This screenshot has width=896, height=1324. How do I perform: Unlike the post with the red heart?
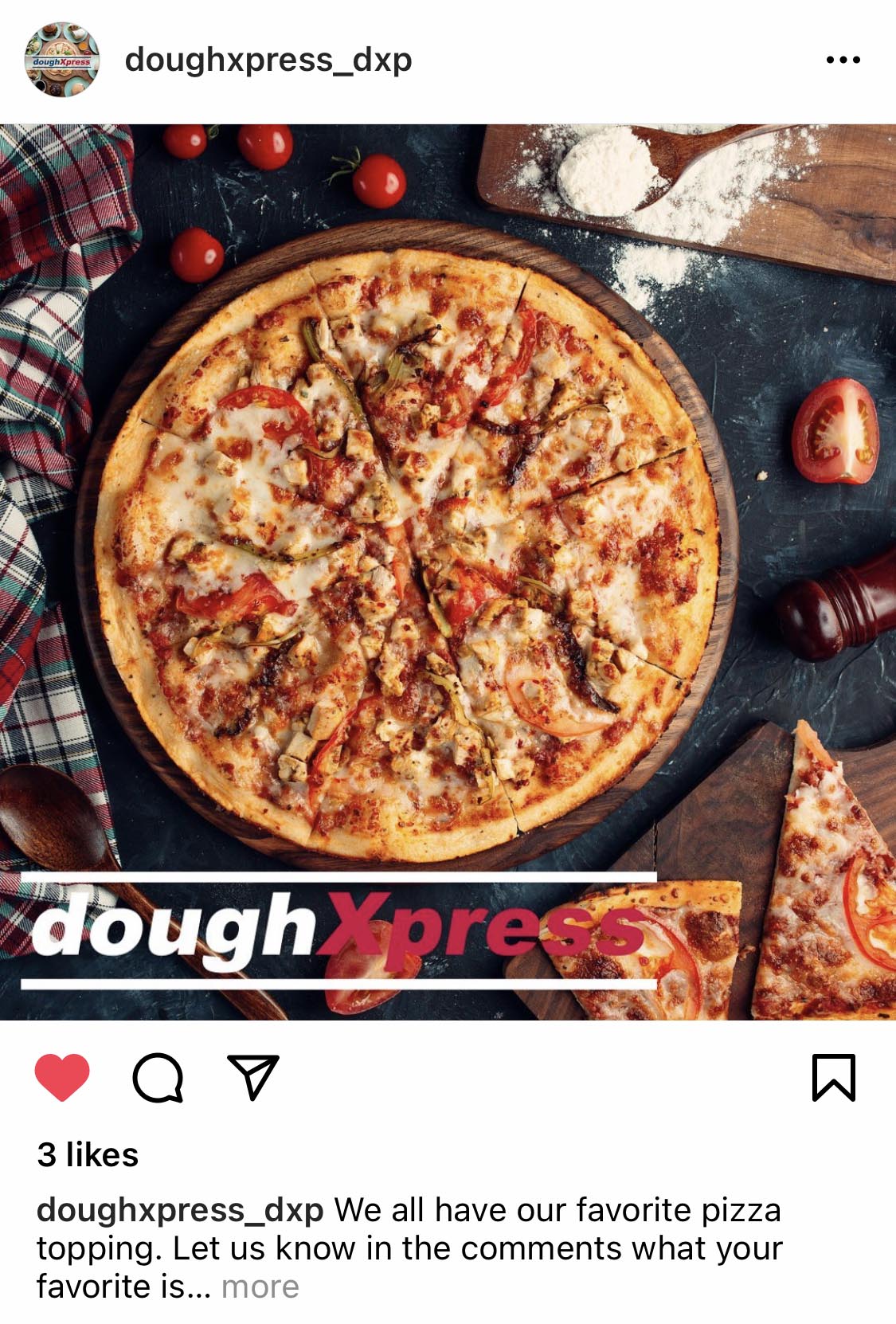(62, 1077)
